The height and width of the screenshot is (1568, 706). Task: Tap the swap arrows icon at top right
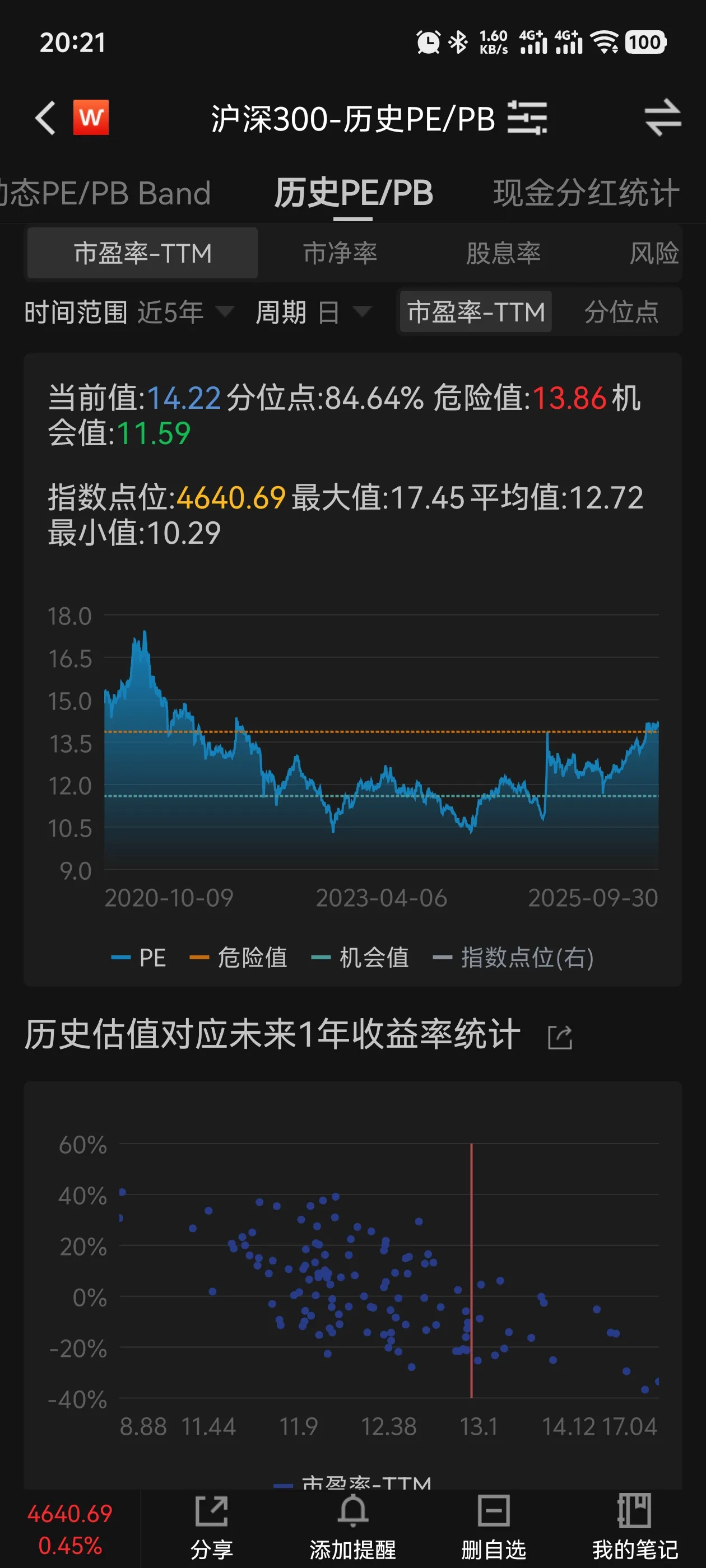tap(662, 118)
